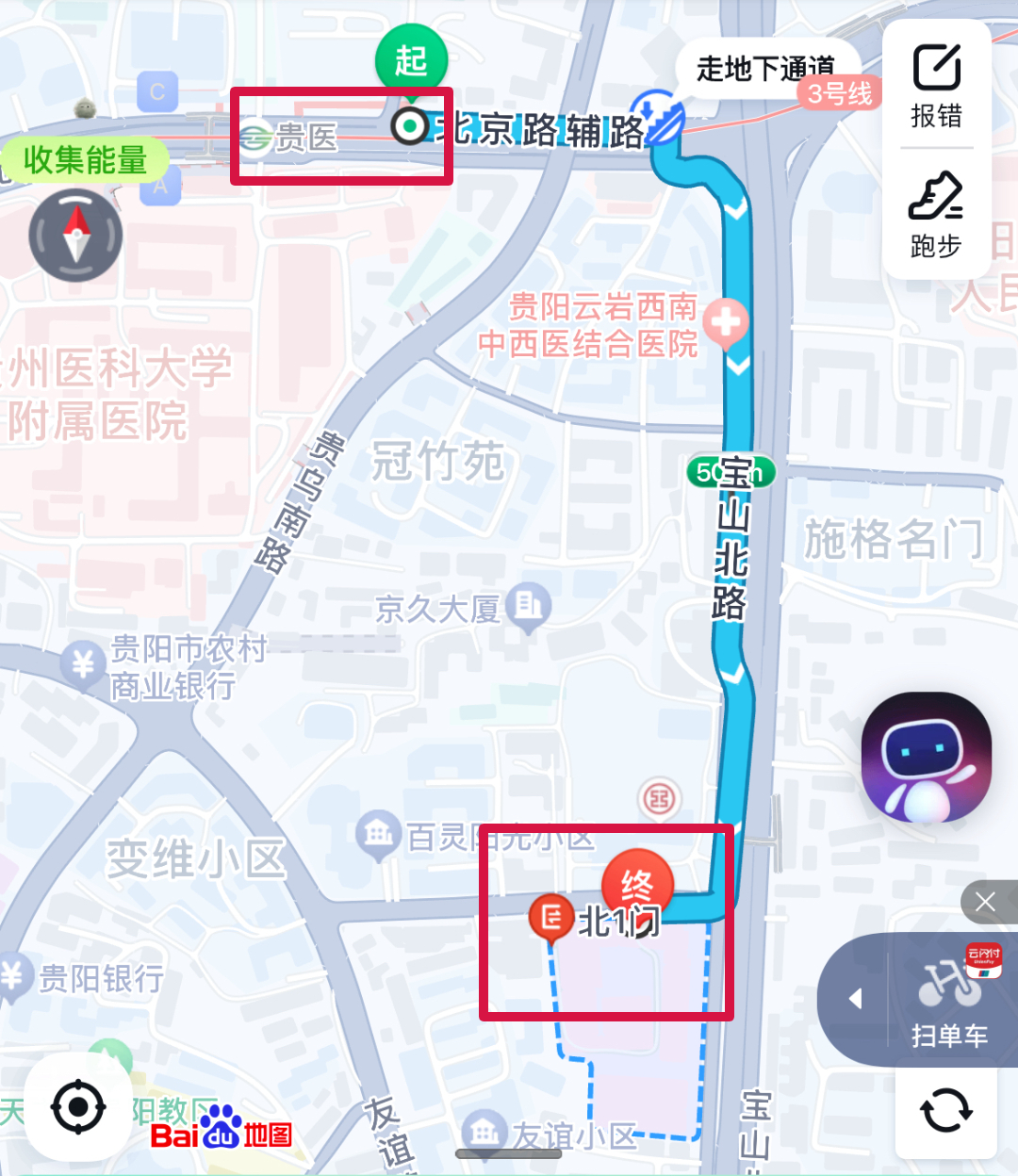This screenshot has height=1176, width=1018.
Task: Select the hospital cross marker on the route
Action: [x=726, y=323]
